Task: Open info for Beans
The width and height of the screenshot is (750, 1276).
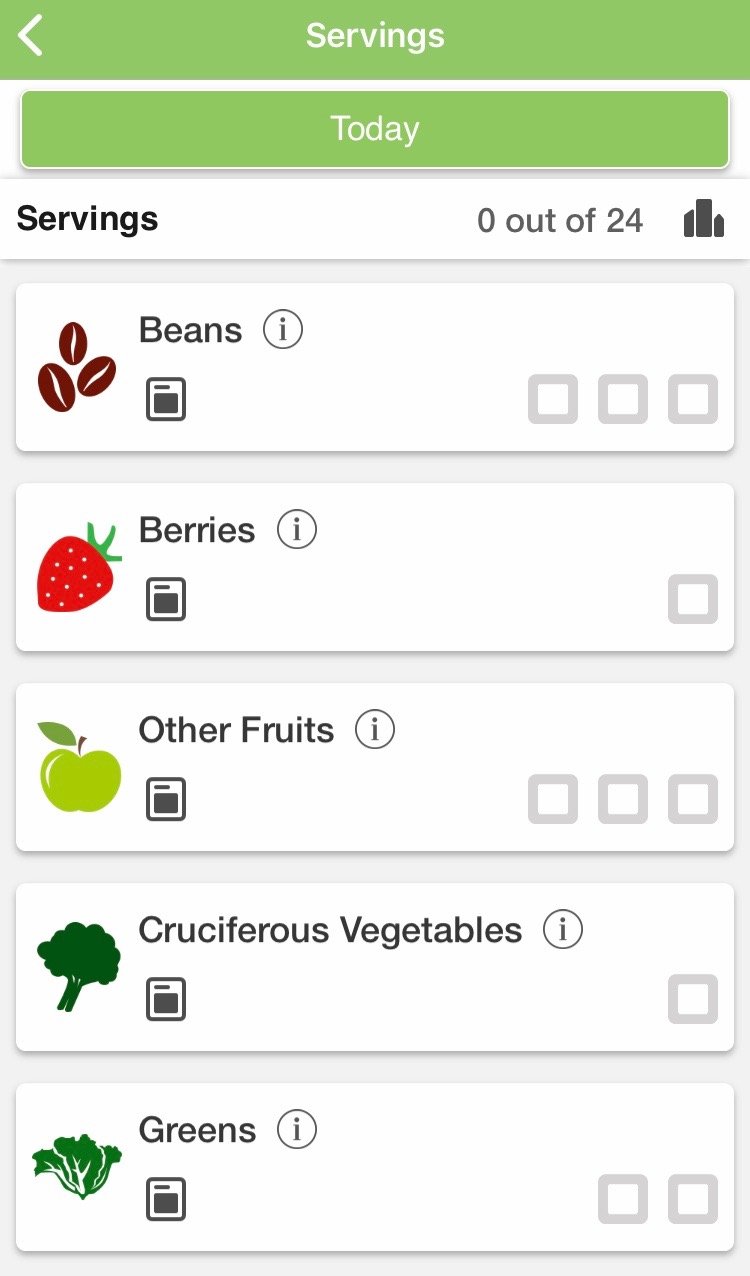Action: coord(283,329)
